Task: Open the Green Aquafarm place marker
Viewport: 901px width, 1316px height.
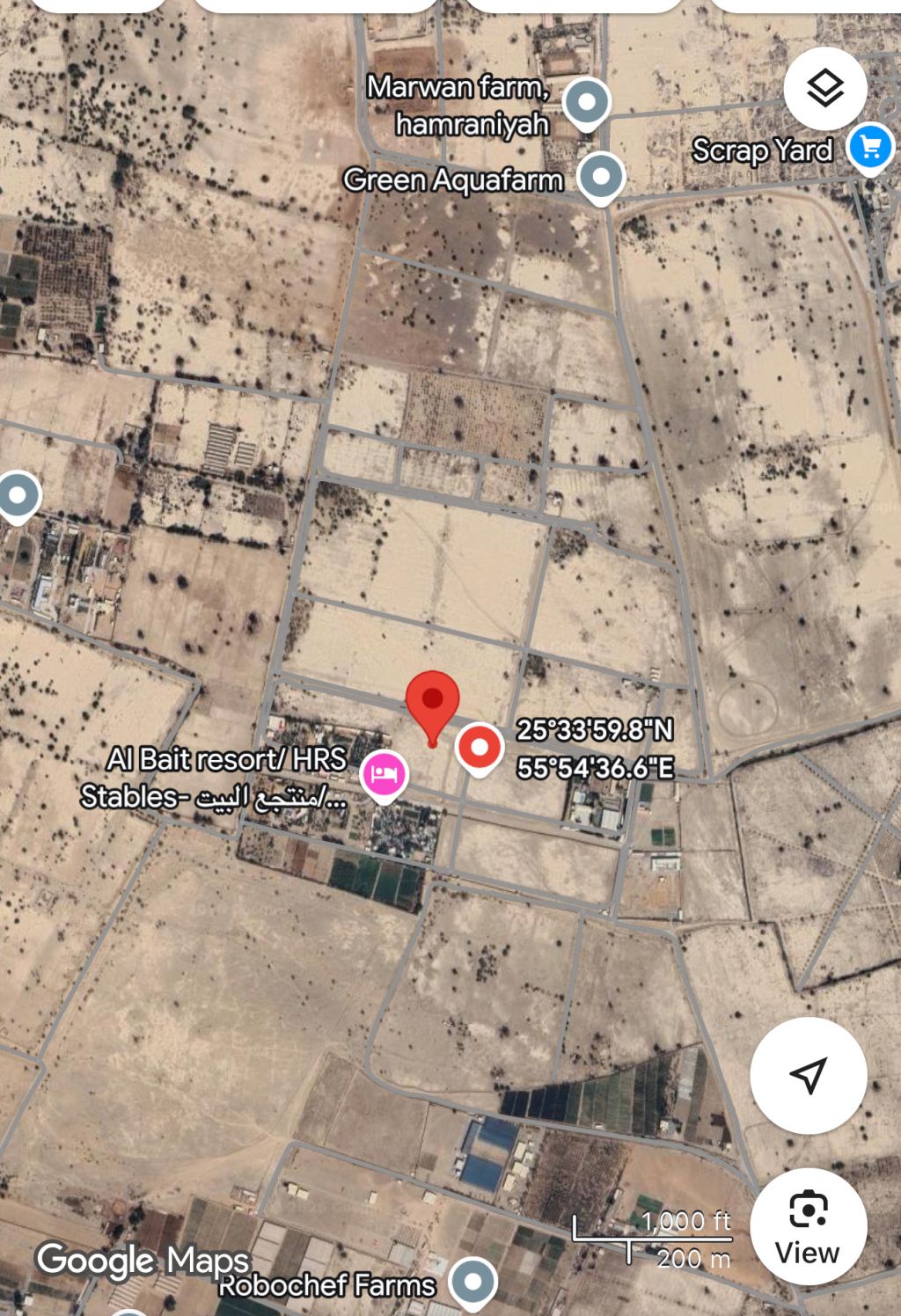Action: tap(601, 177)
